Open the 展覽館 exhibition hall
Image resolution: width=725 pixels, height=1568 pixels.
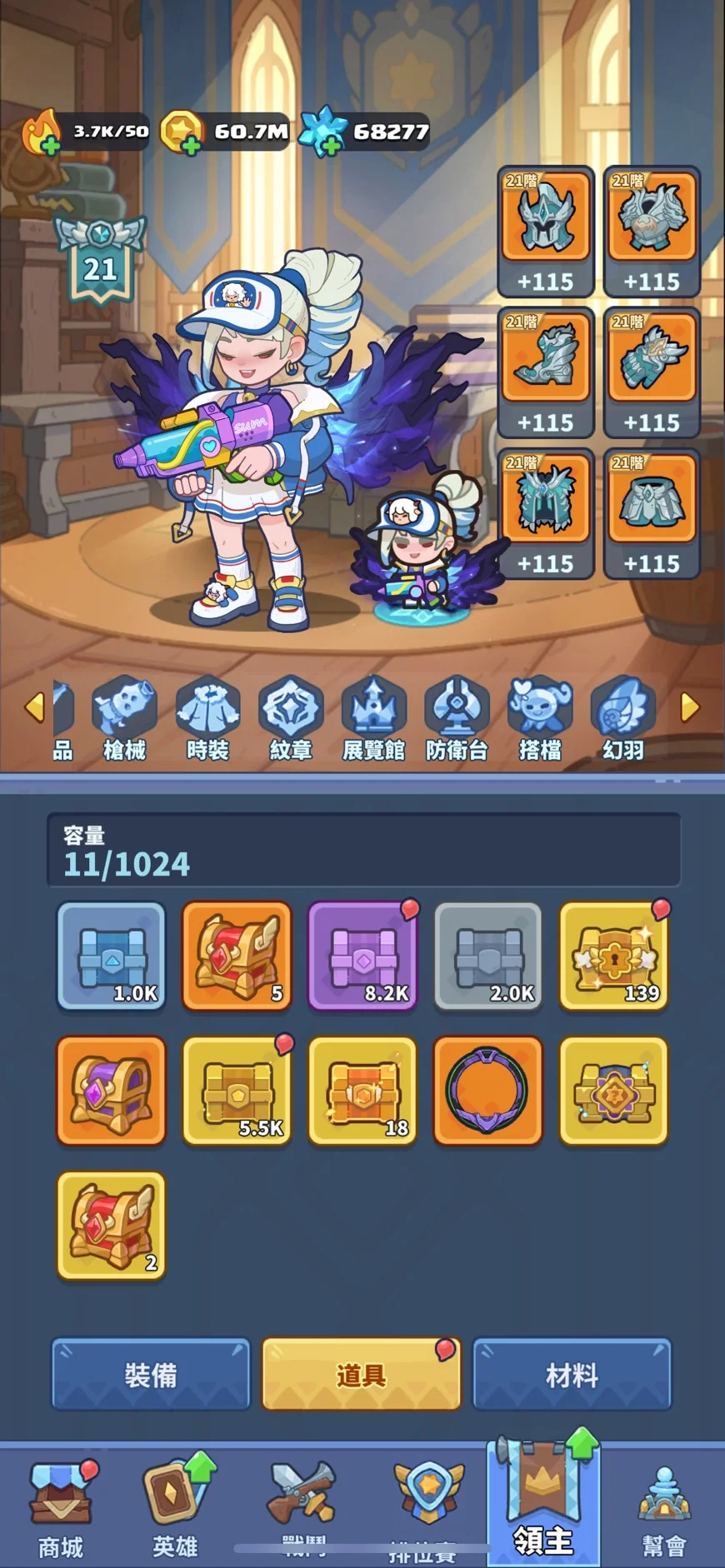point(373,718)
